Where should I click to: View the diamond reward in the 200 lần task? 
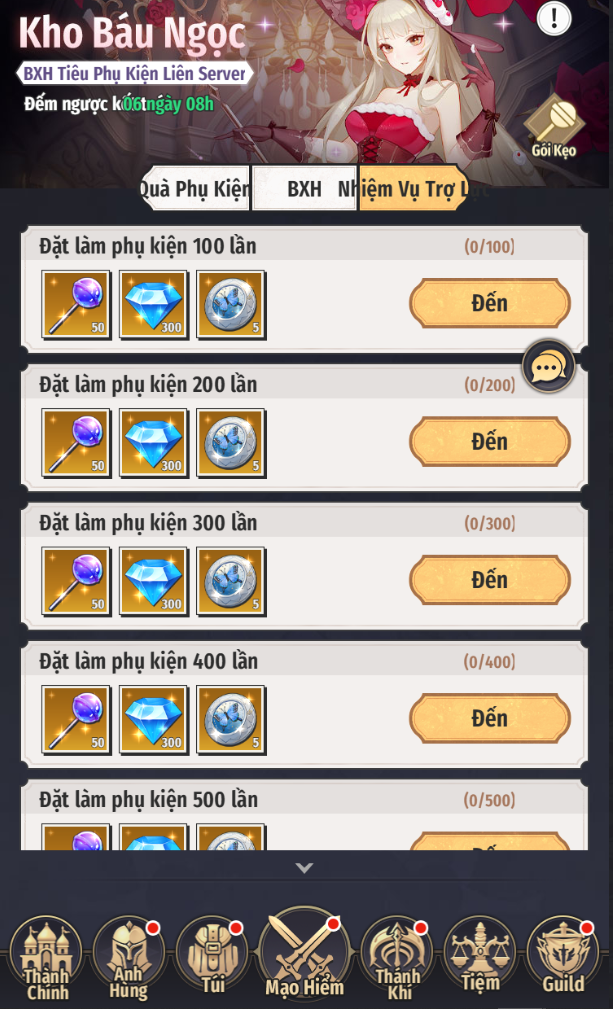154,443
